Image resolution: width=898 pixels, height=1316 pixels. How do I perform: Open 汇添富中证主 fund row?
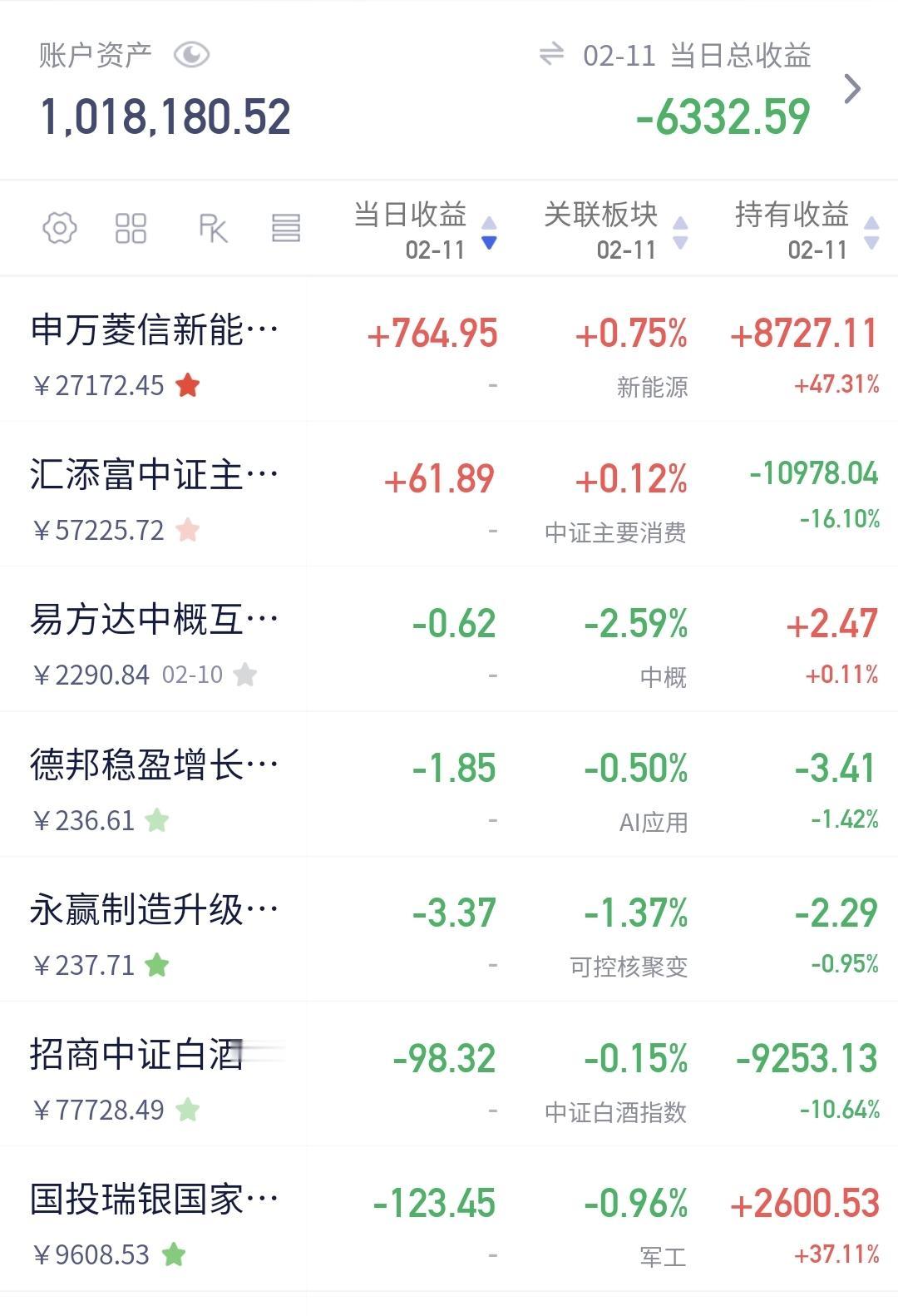pyautogui.click(x=155, y=476)
